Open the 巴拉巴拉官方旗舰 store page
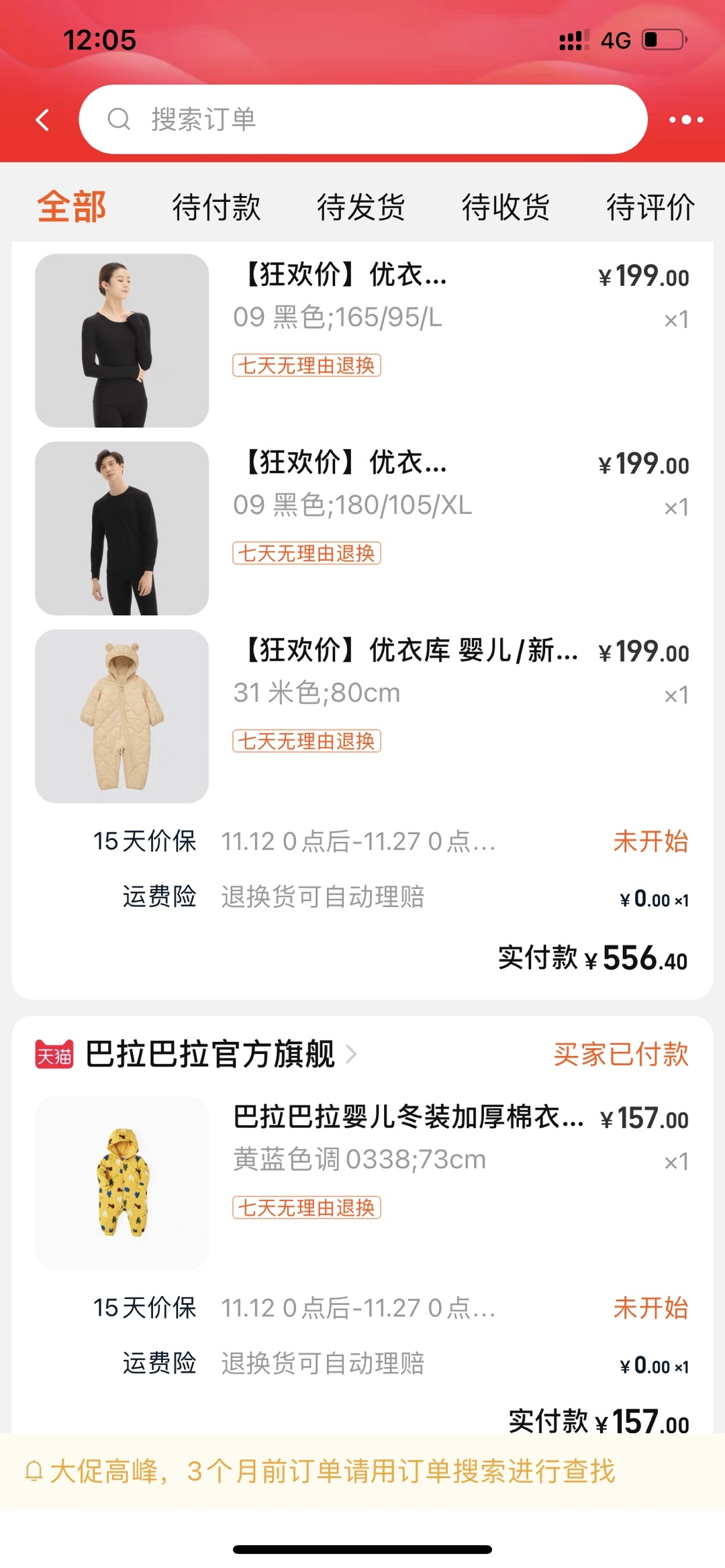 [x=209, y=1054]
